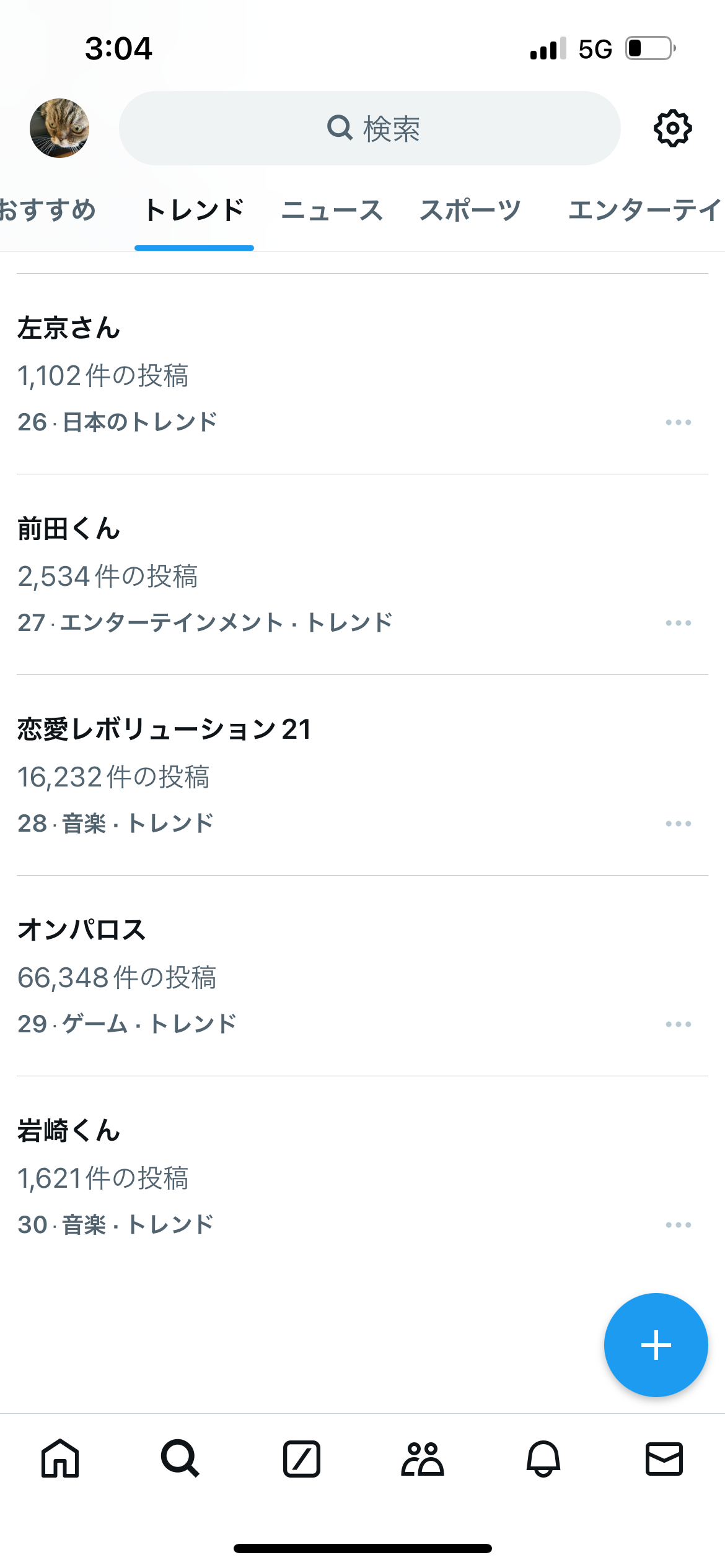Open the notifications bell tab
725x1568 pixels.
(543, 1458)
